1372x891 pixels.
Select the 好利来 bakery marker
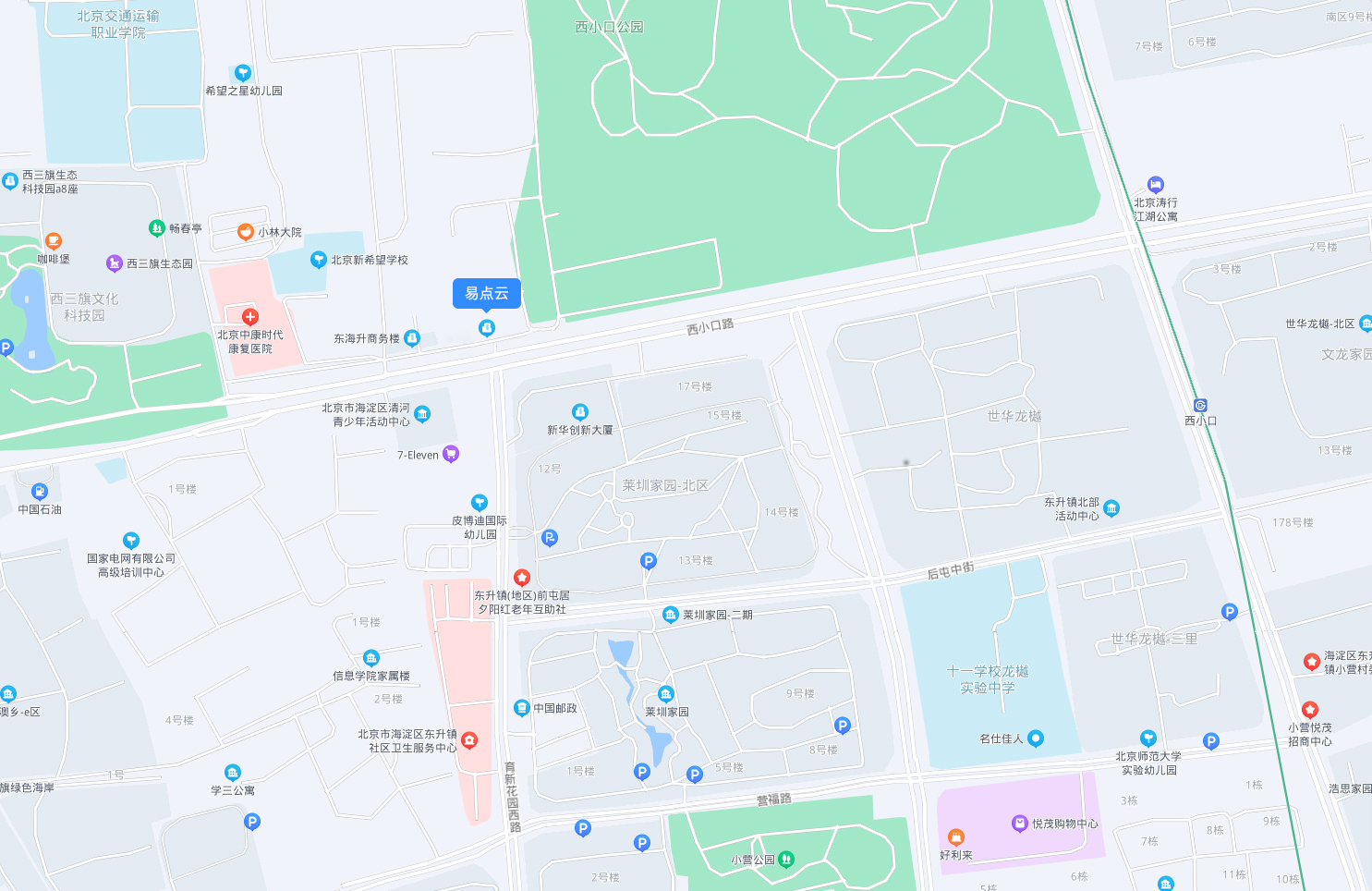(x=956, y=837)
